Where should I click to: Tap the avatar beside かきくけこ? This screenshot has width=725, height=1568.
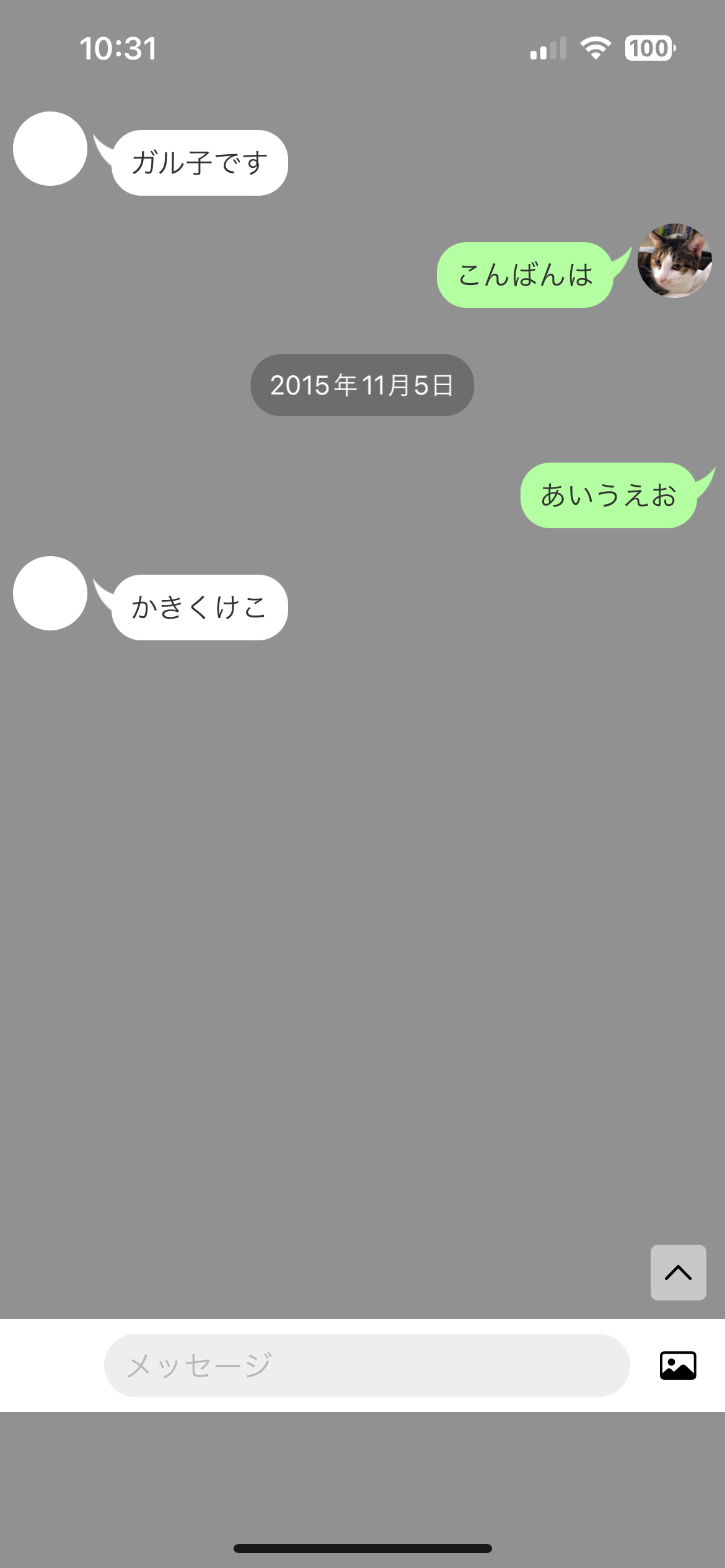pos(50,593)
